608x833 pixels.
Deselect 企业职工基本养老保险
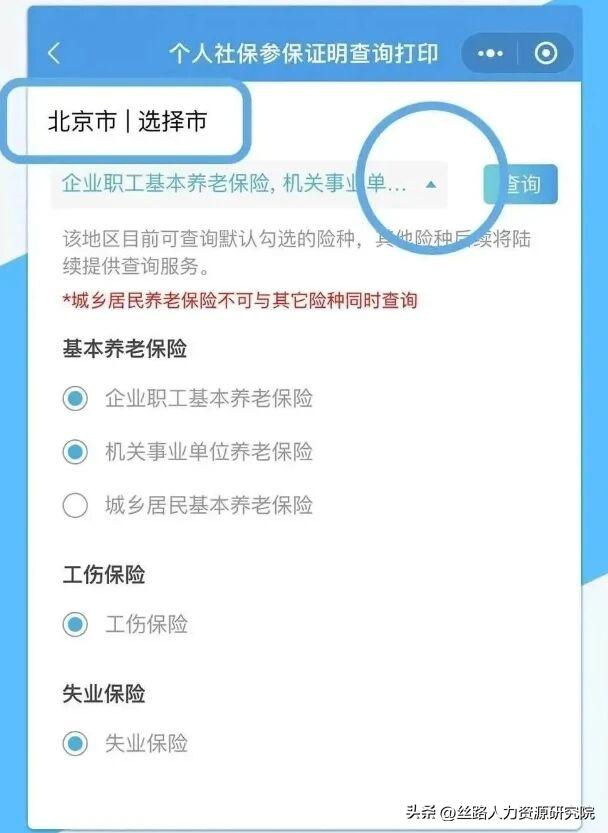coord(75,399)
